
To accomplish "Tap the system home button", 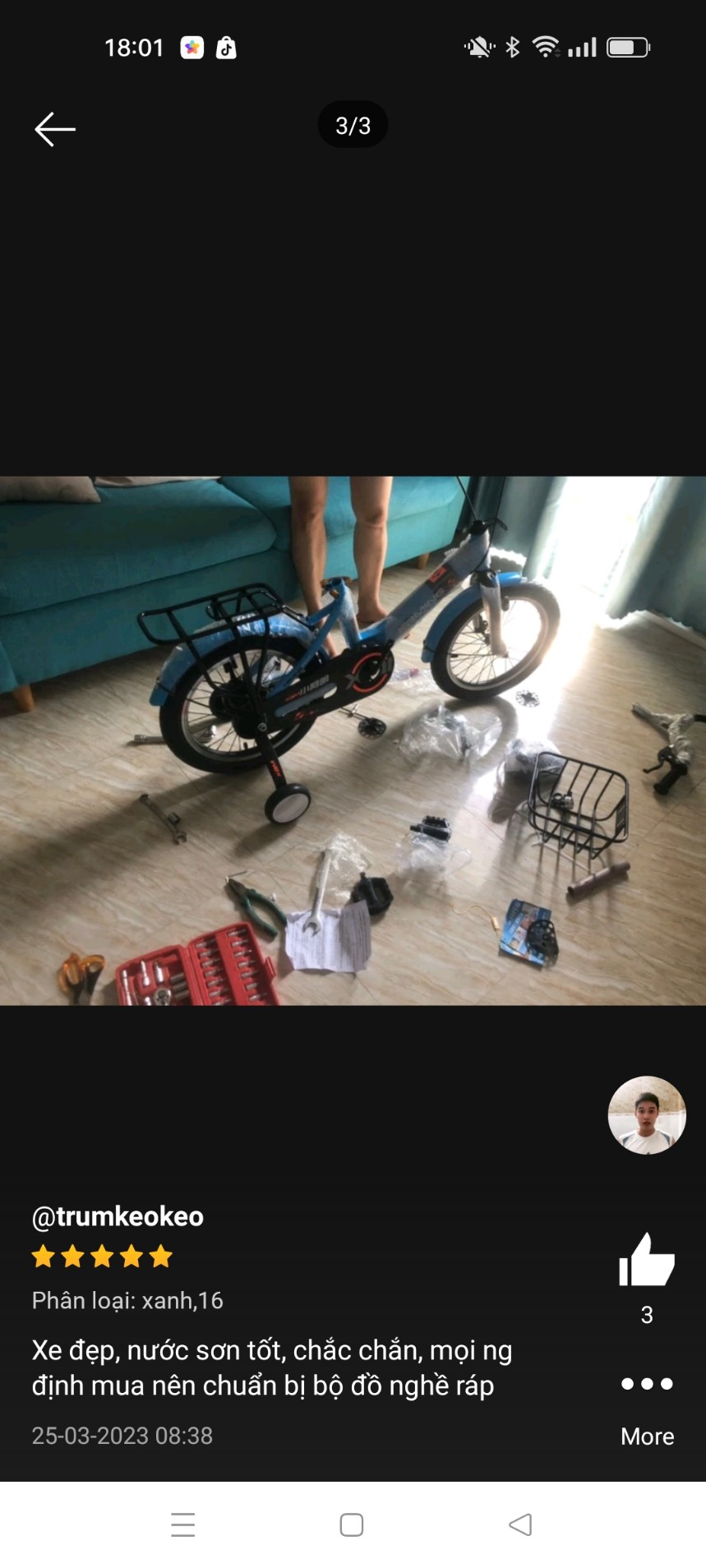I will click(352, 1524).
